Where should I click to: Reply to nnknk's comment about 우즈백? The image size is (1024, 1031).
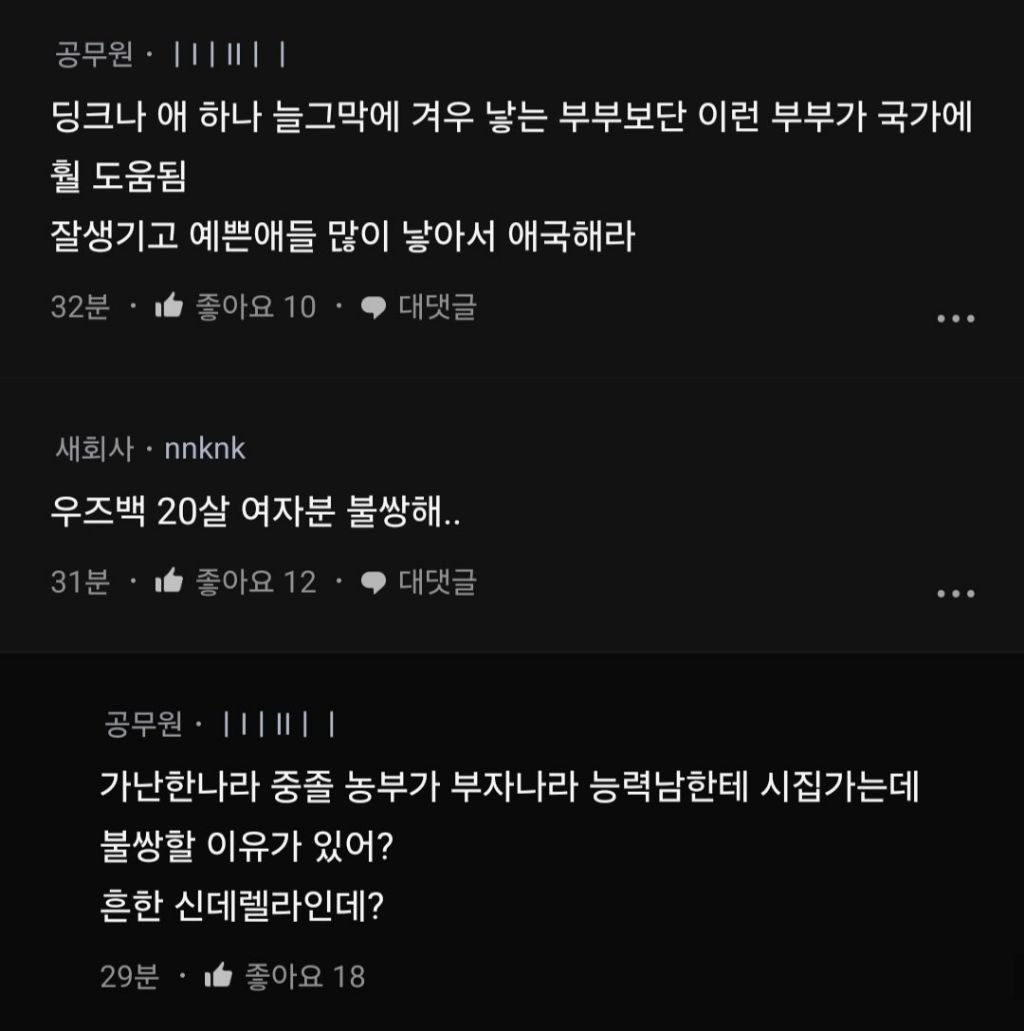pos(418,581)
